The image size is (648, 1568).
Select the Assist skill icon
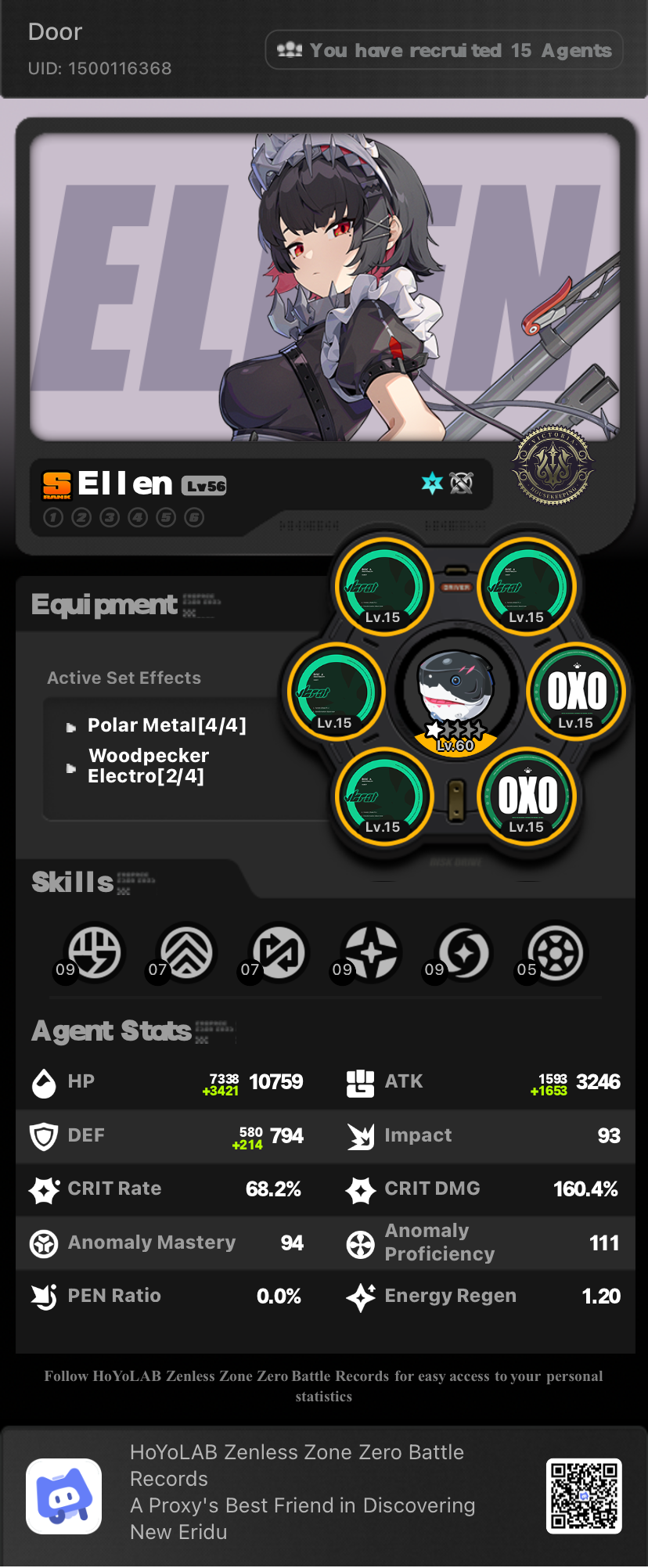coord(272,953)
